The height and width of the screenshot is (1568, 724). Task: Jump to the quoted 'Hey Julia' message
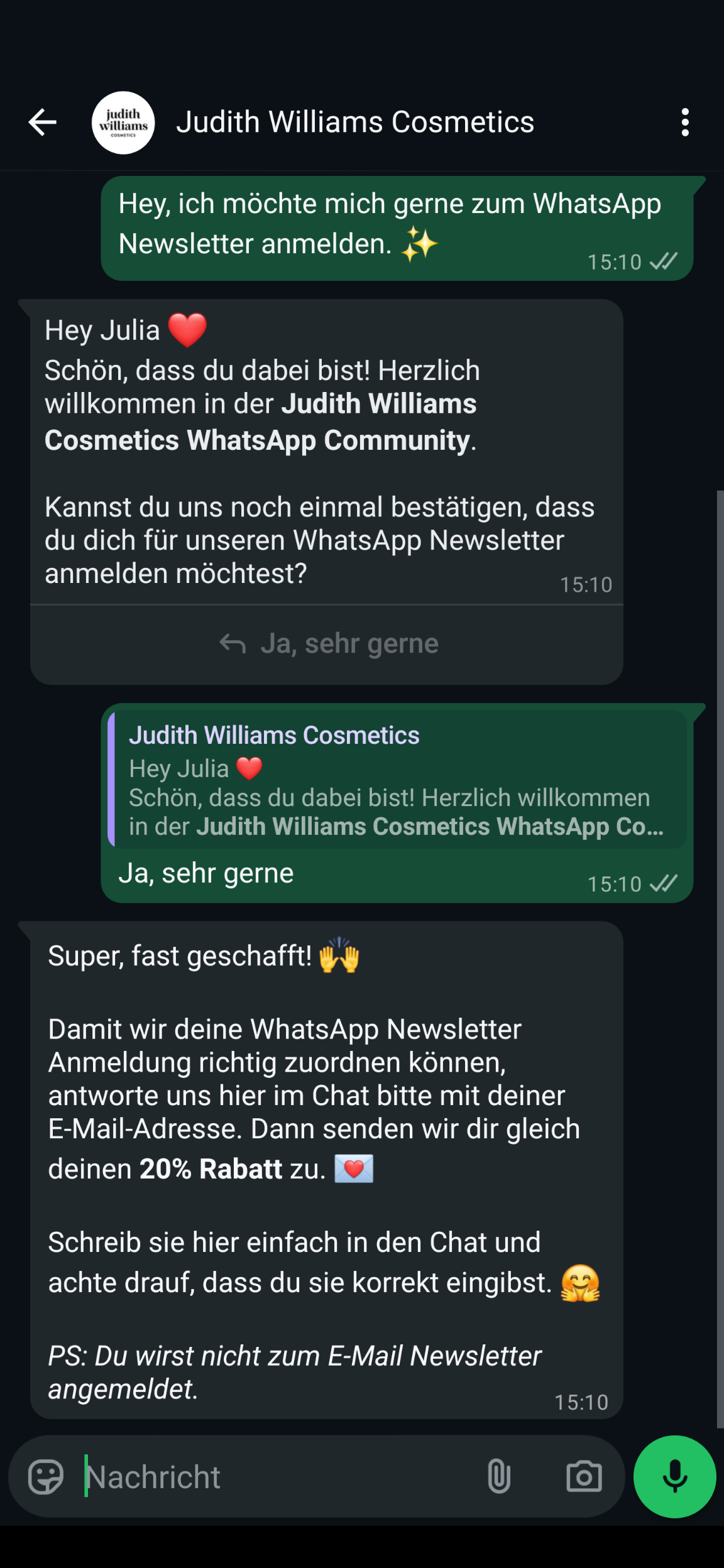click(397, 780)
